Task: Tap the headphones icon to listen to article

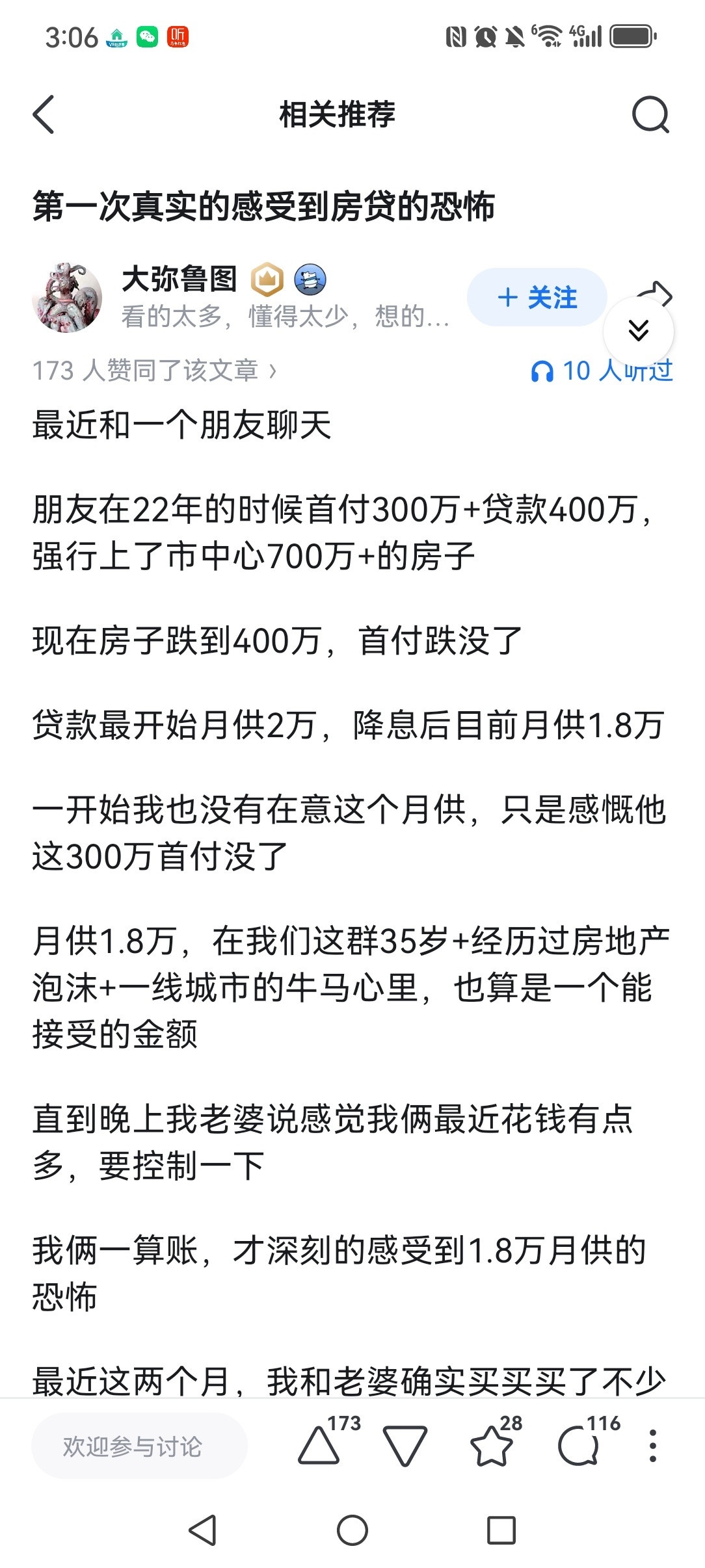Action: [x=544, y=371]
